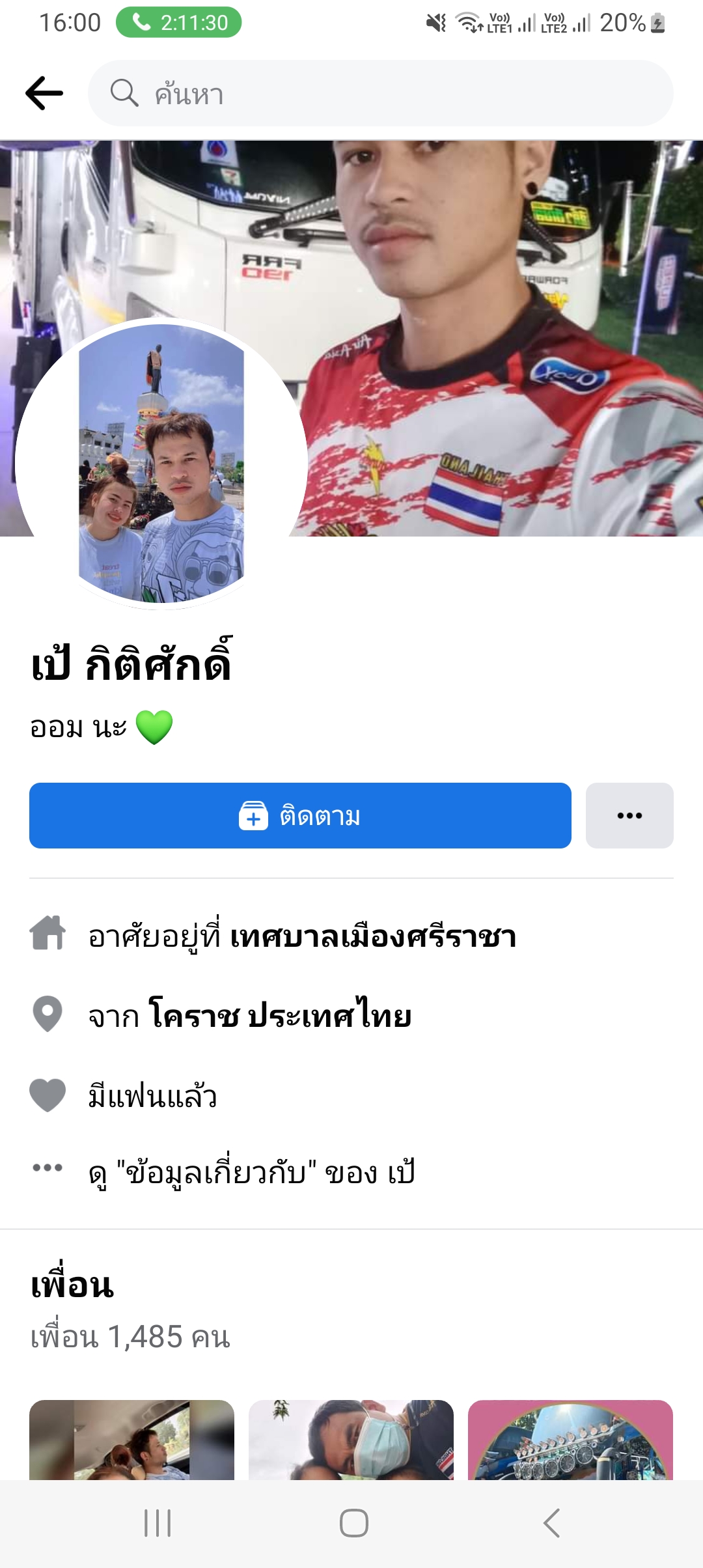
Task: Open the friend tile with face mask
Action: point(351,1439)
